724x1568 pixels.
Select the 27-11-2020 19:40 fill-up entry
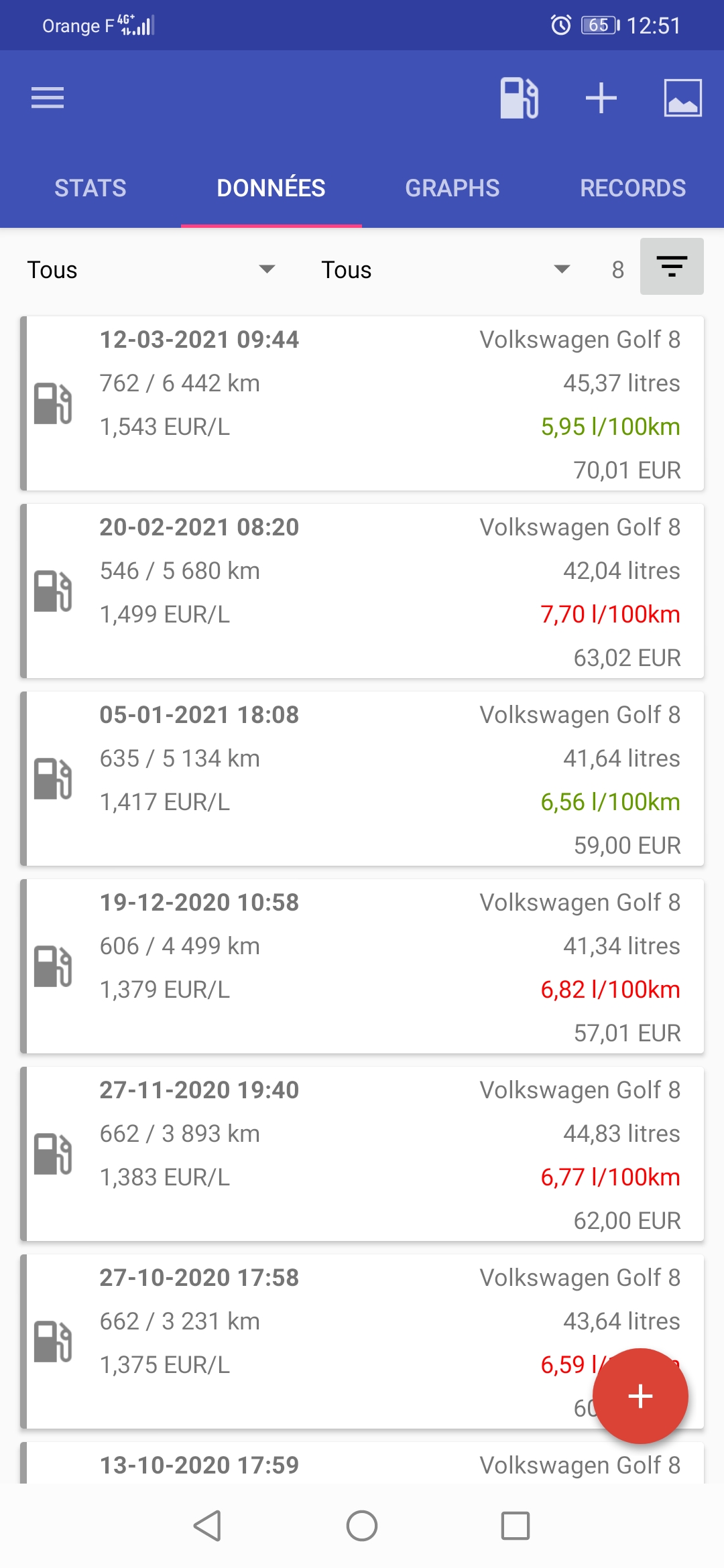(x=362, y=1154)
